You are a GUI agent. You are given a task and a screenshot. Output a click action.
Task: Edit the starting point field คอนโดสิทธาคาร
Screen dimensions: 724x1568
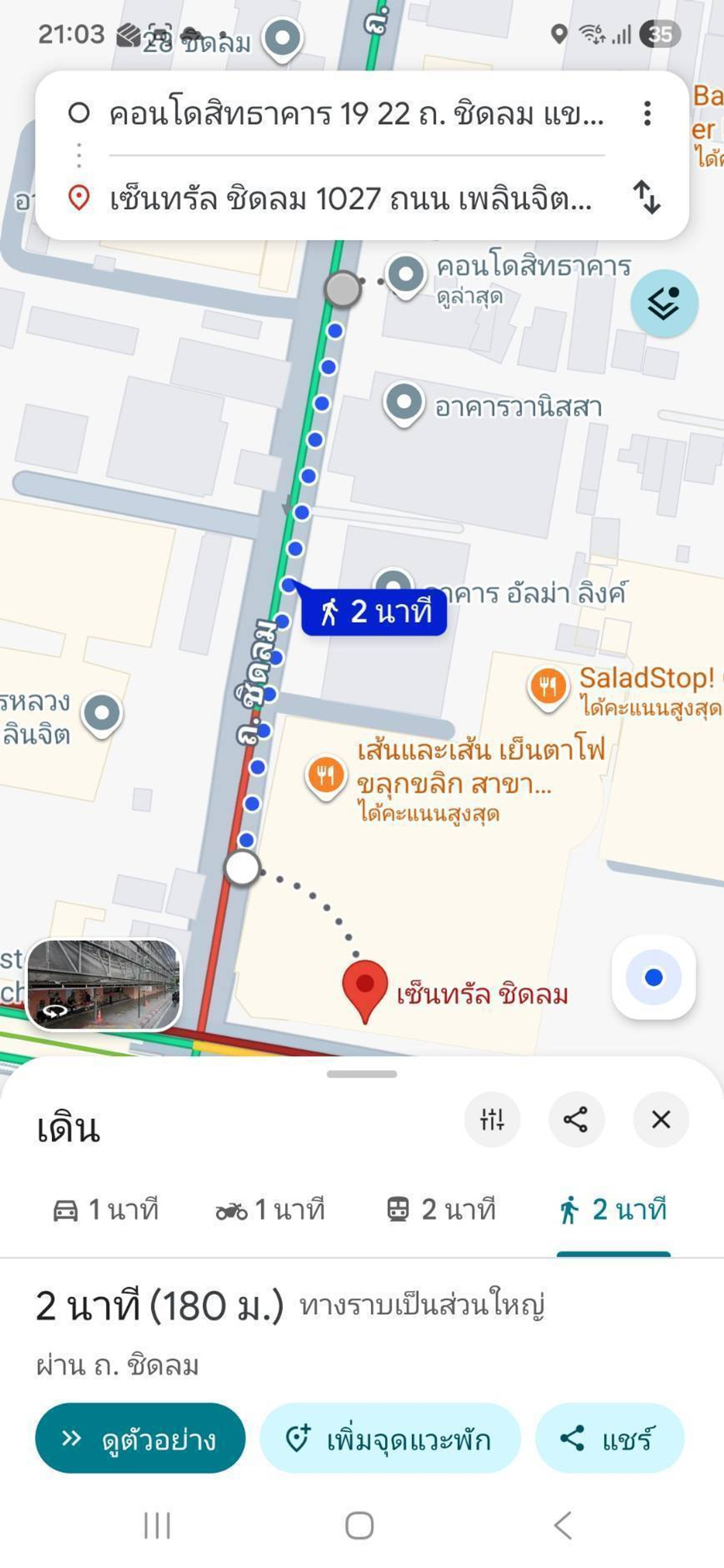click(355, 114)
